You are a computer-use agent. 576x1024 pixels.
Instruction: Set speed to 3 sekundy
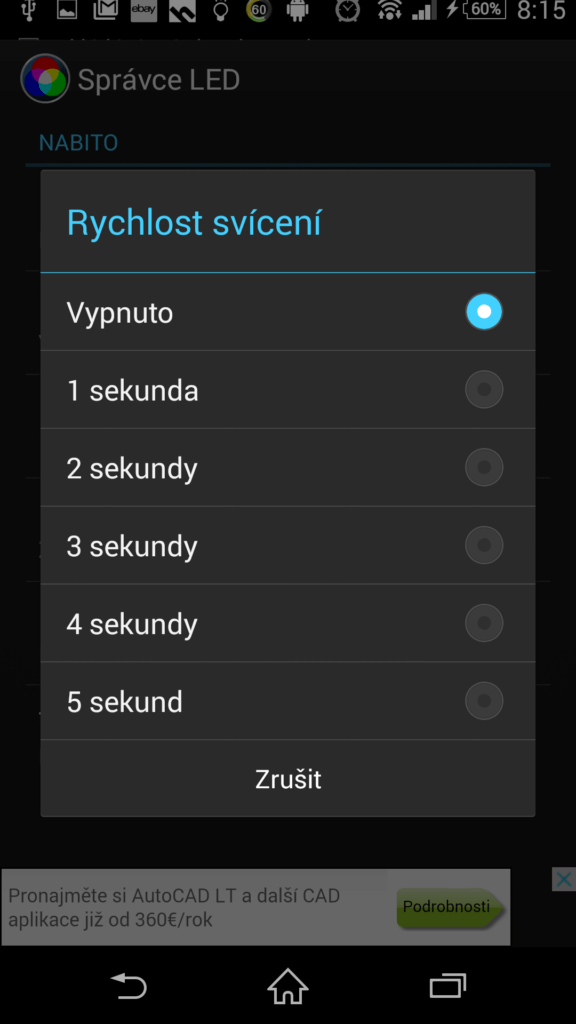[x=288, y=545]
